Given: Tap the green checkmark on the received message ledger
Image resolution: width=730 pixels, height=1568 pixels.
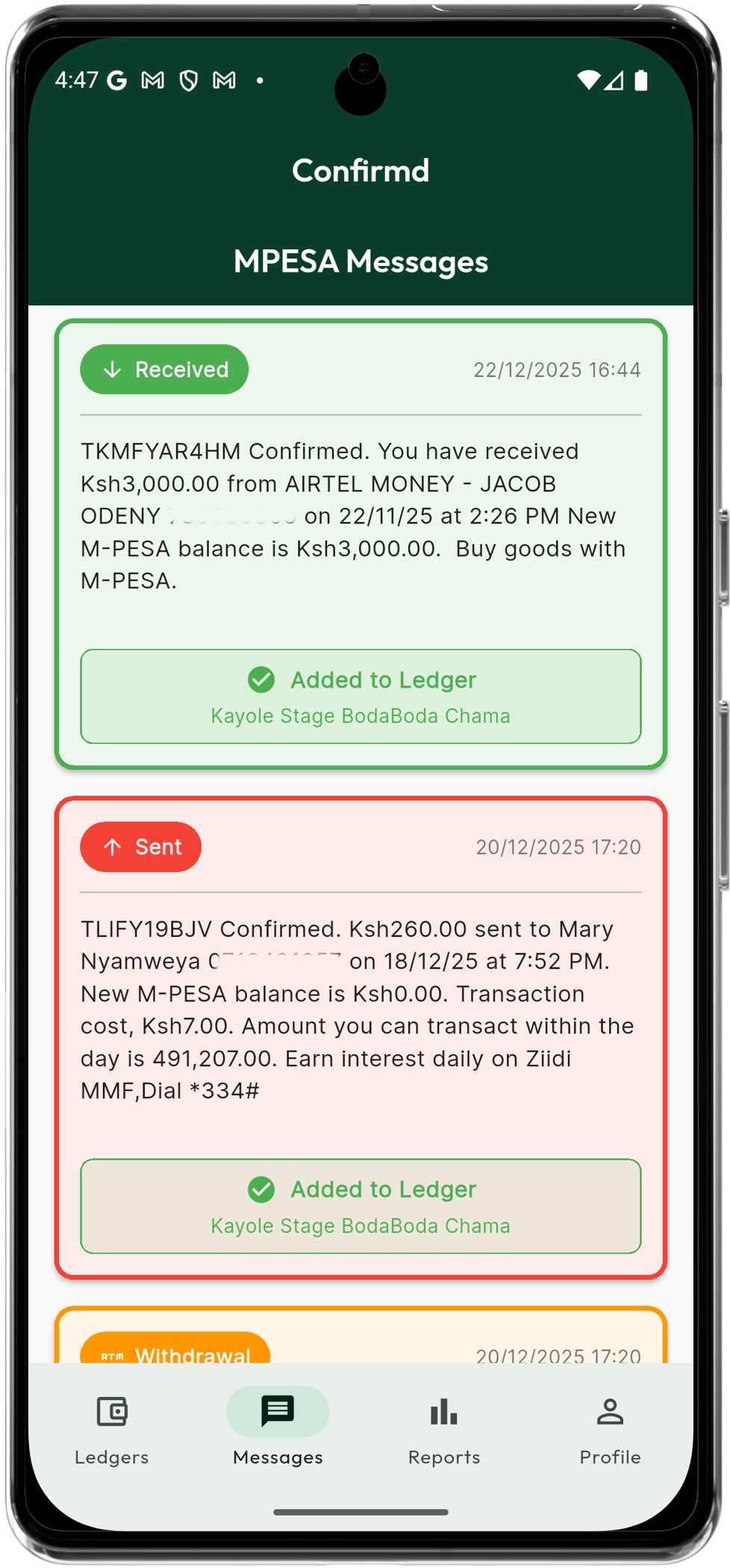Looking at the screenshot, I should pyautogui.click(x=261, y=680).
